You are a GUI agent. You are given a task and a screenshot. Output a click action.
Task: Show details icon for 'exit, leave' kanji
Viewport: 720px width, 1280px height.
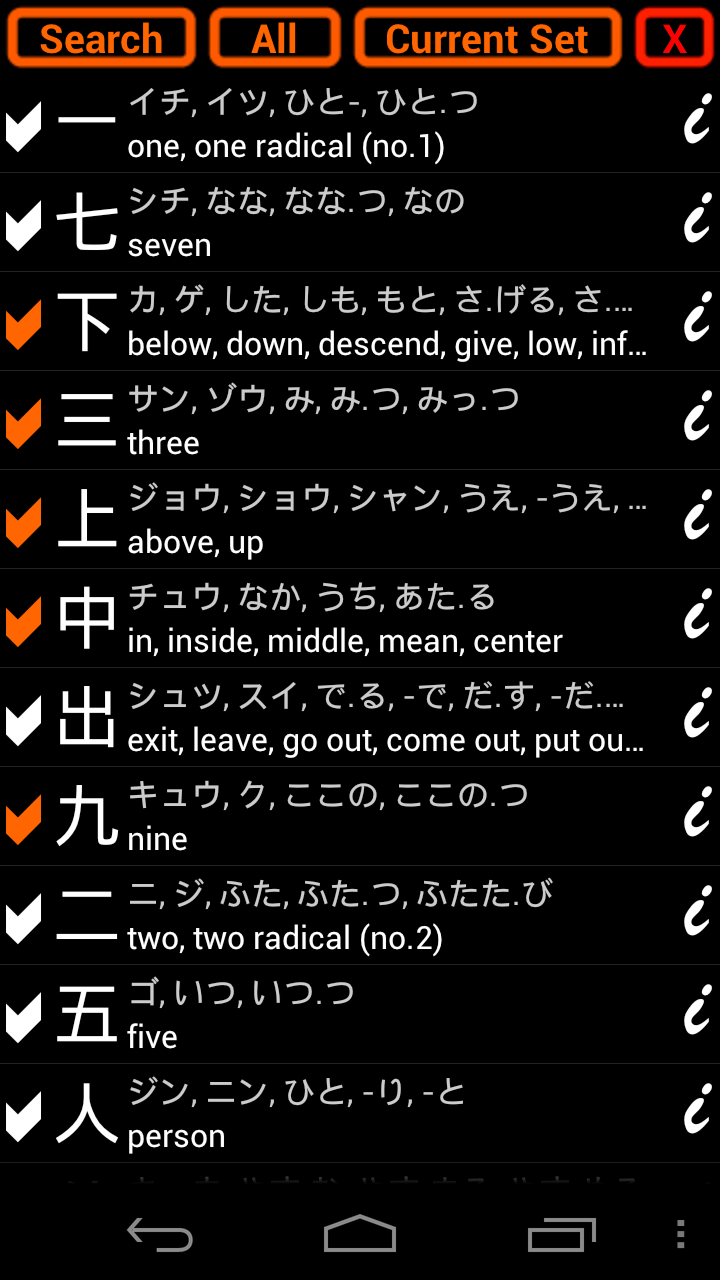697,718
